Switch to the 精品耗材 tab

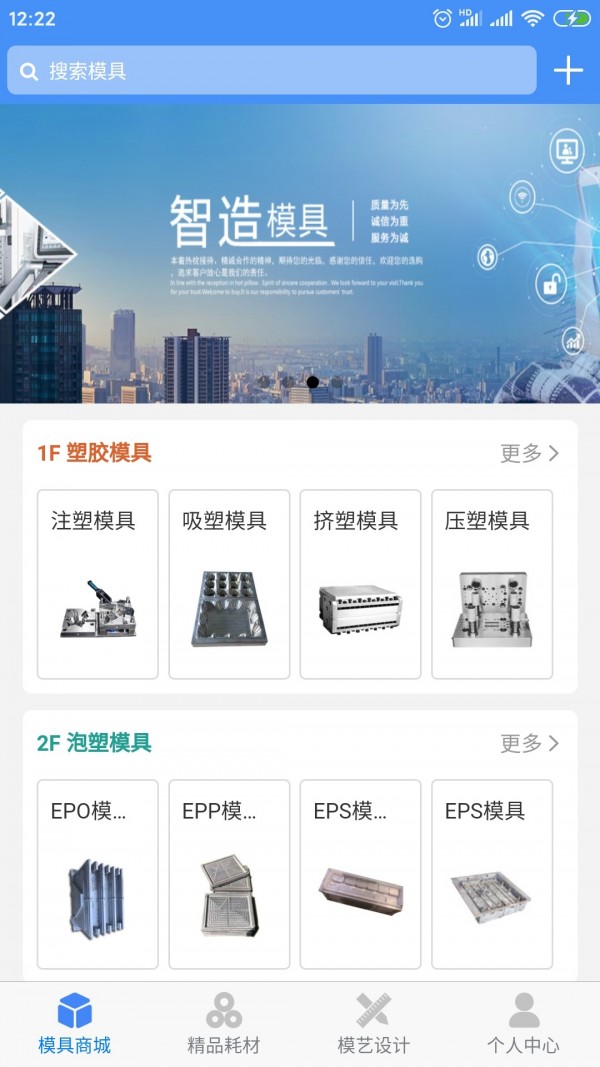(224, 1025)
